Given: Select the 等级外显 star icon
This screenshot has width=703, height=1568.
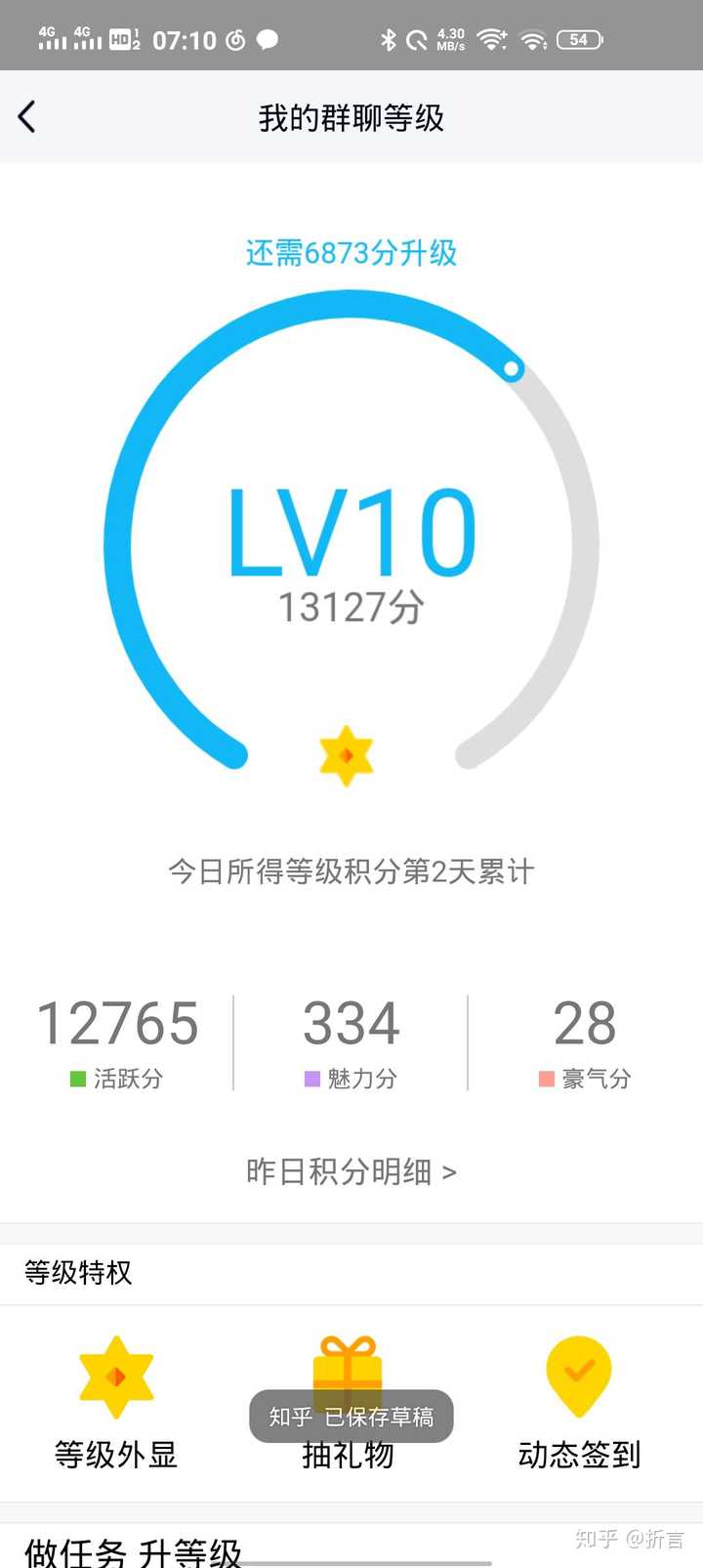Looking at the screenshot, I should pyautogui.click(x=117, y=1377).
